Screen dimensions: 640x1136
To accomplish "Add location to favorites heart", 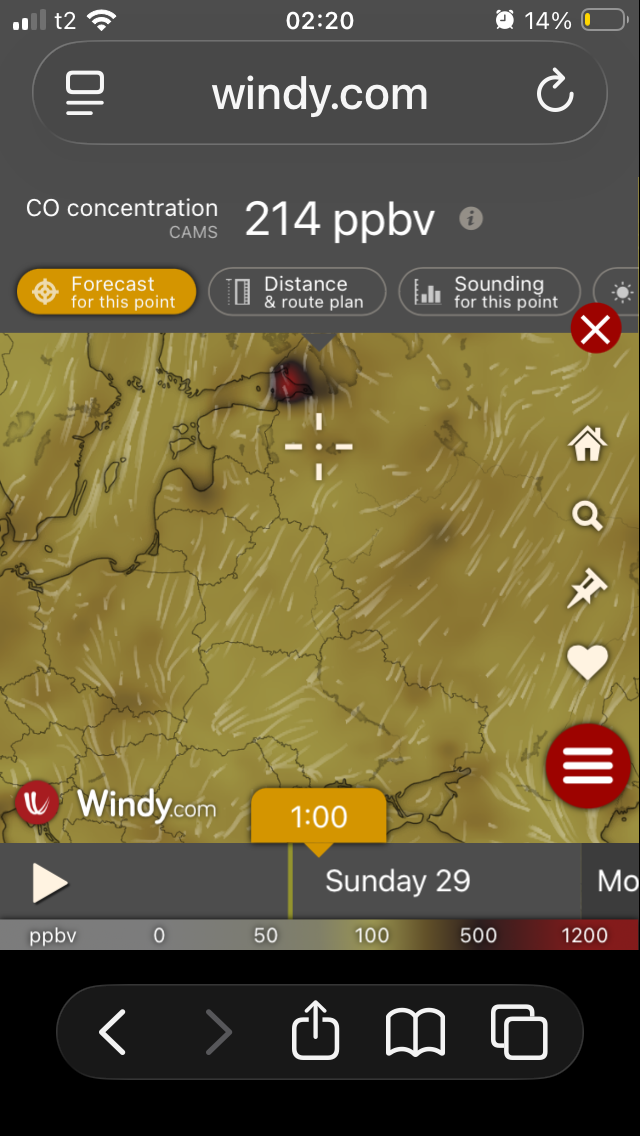I will click(587, 661).
